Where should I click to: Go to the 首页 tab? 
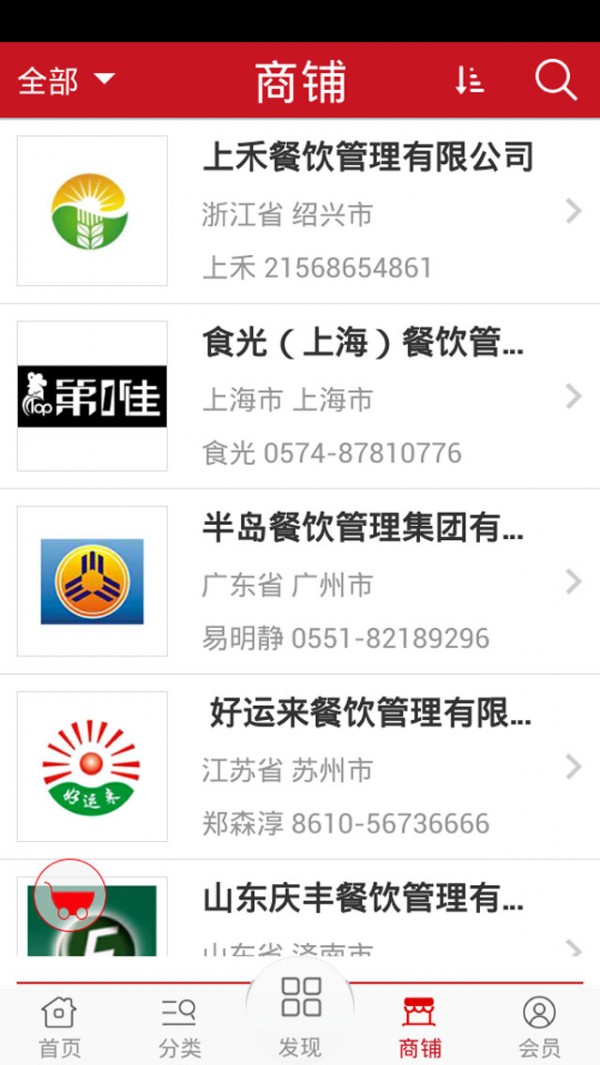pyautogui.click(x=59, y=1027)
